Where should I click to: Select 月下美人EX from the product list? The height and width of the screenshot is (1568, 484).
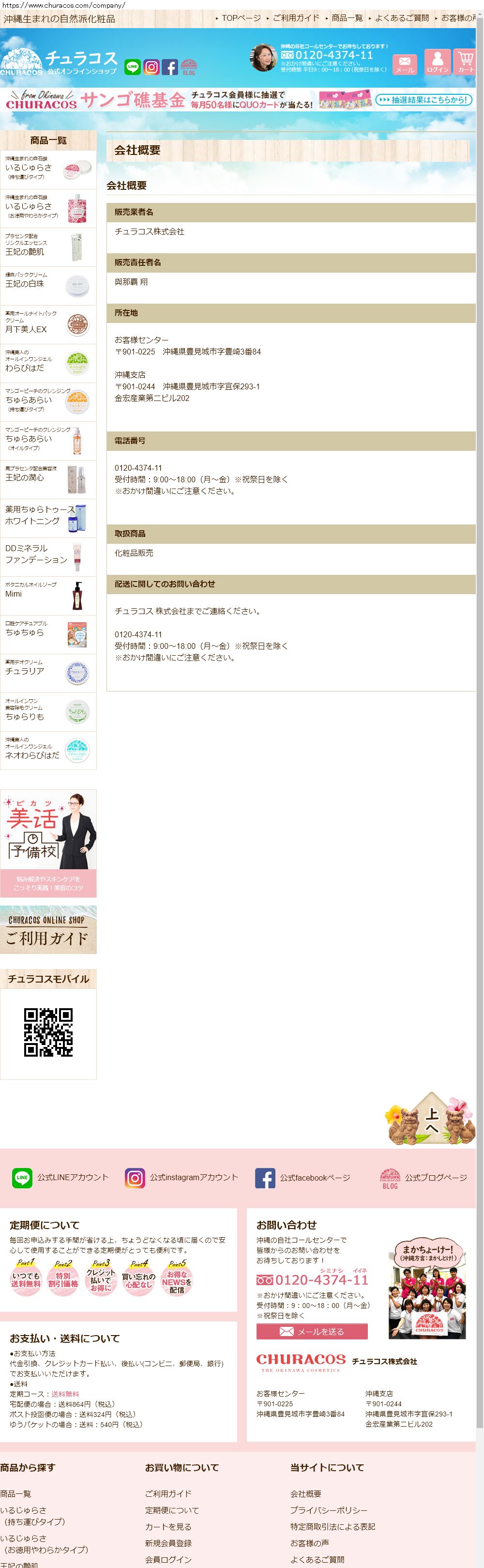pyautogui.click(x=48, y=324)
